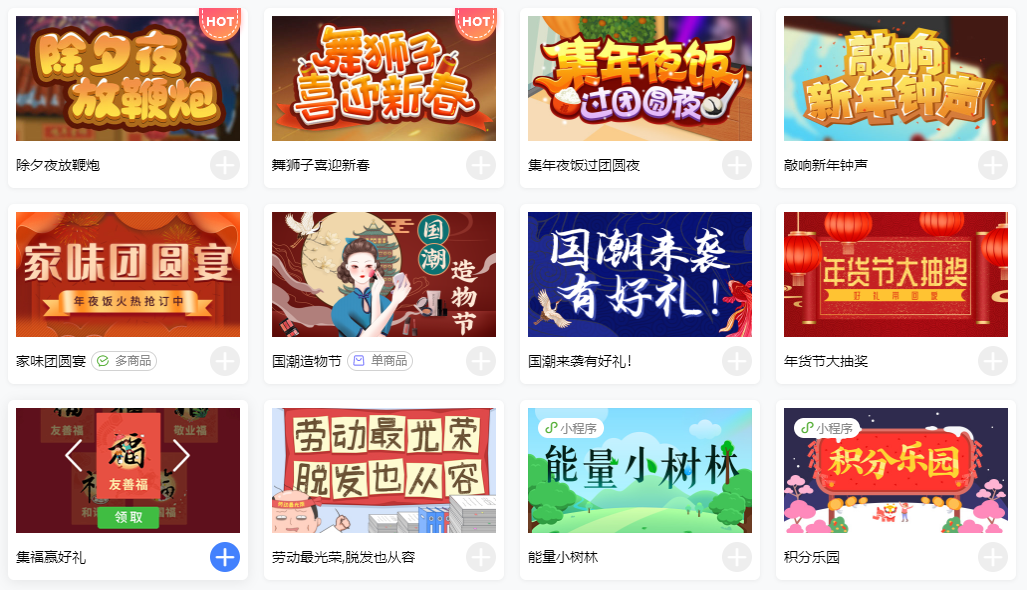Image resolution: width=1027 pixels, height=590 pixels.
Task: Tap the blue plus icon for 集福赢好礼
Action: [x=225, y=557]
